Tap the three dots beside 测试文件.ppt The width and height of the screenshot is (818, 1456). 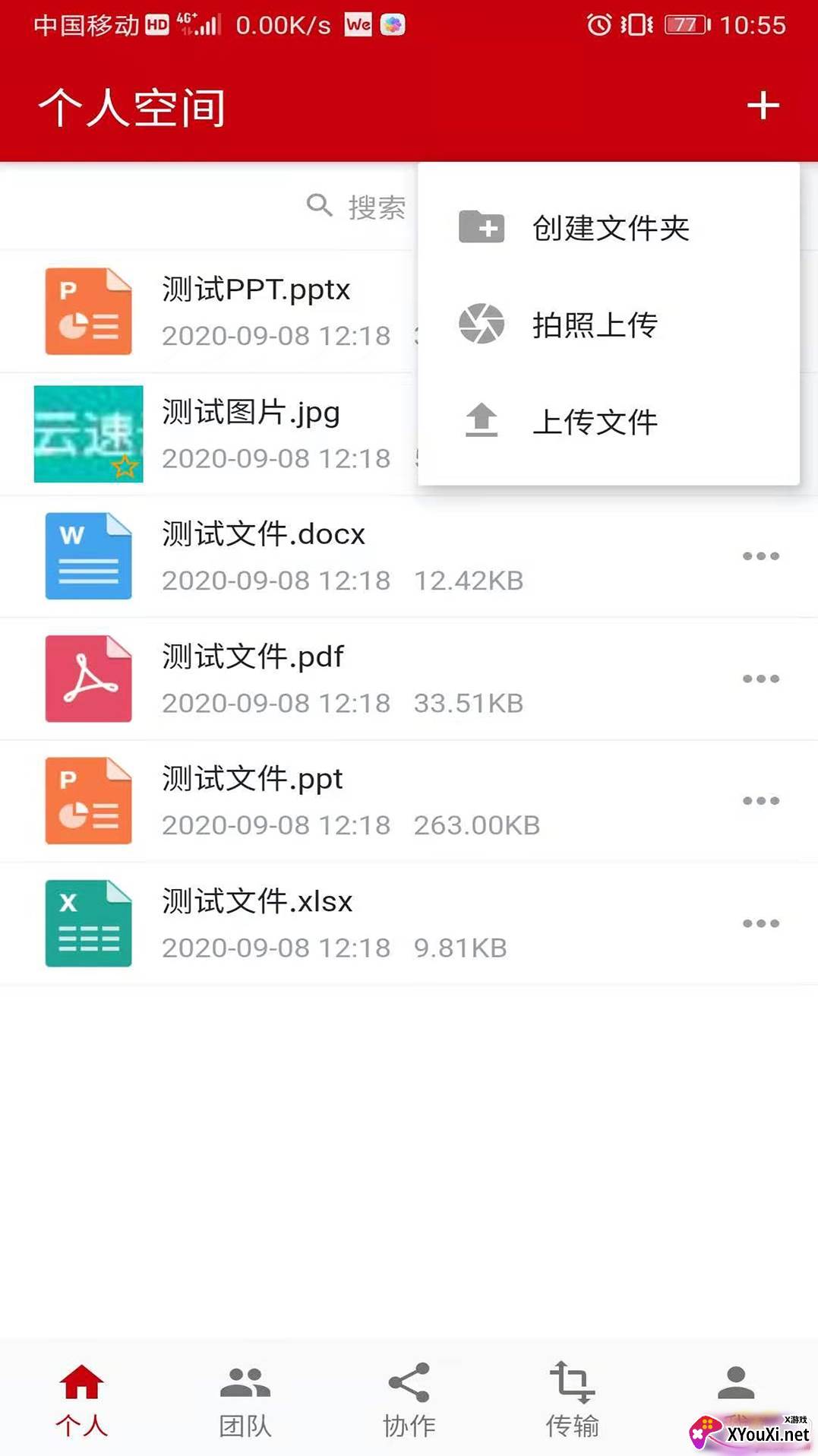pyautogui.click(x=760, y=801)
